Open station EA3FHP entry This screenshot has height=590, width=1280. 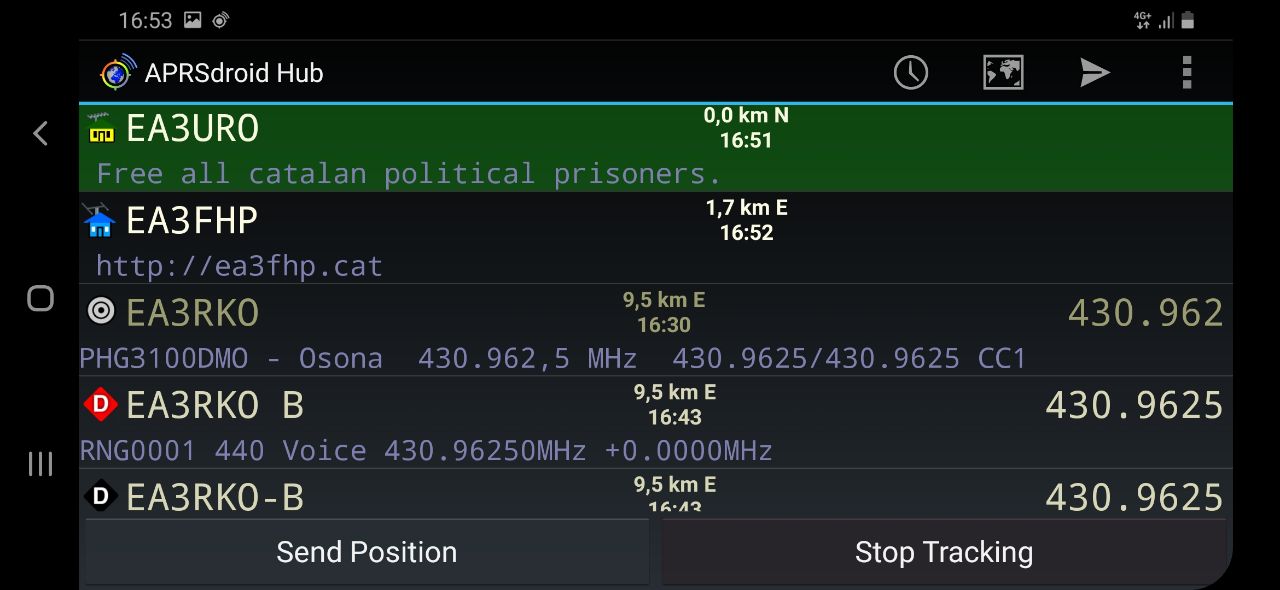655,238
